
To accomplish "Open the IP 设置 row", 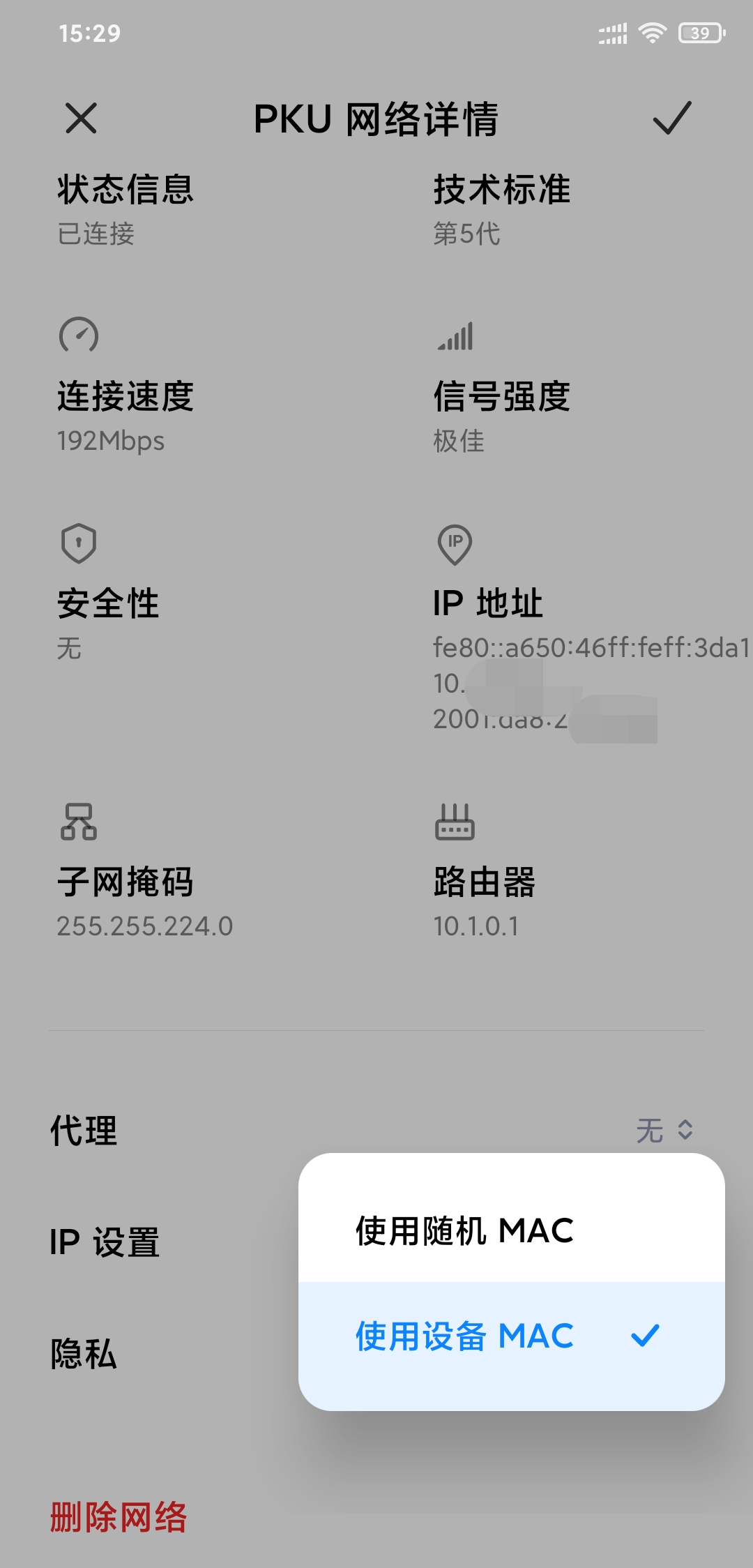I will 105,1242.
